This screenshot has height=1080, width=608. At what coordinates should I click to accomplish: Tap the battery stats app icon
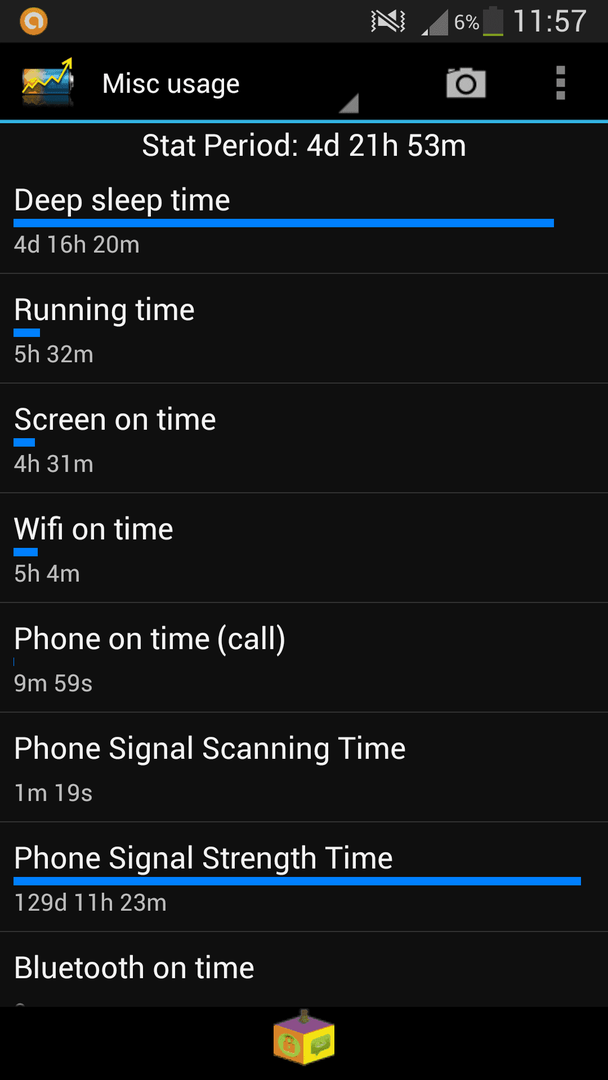[x=48, y=82]
